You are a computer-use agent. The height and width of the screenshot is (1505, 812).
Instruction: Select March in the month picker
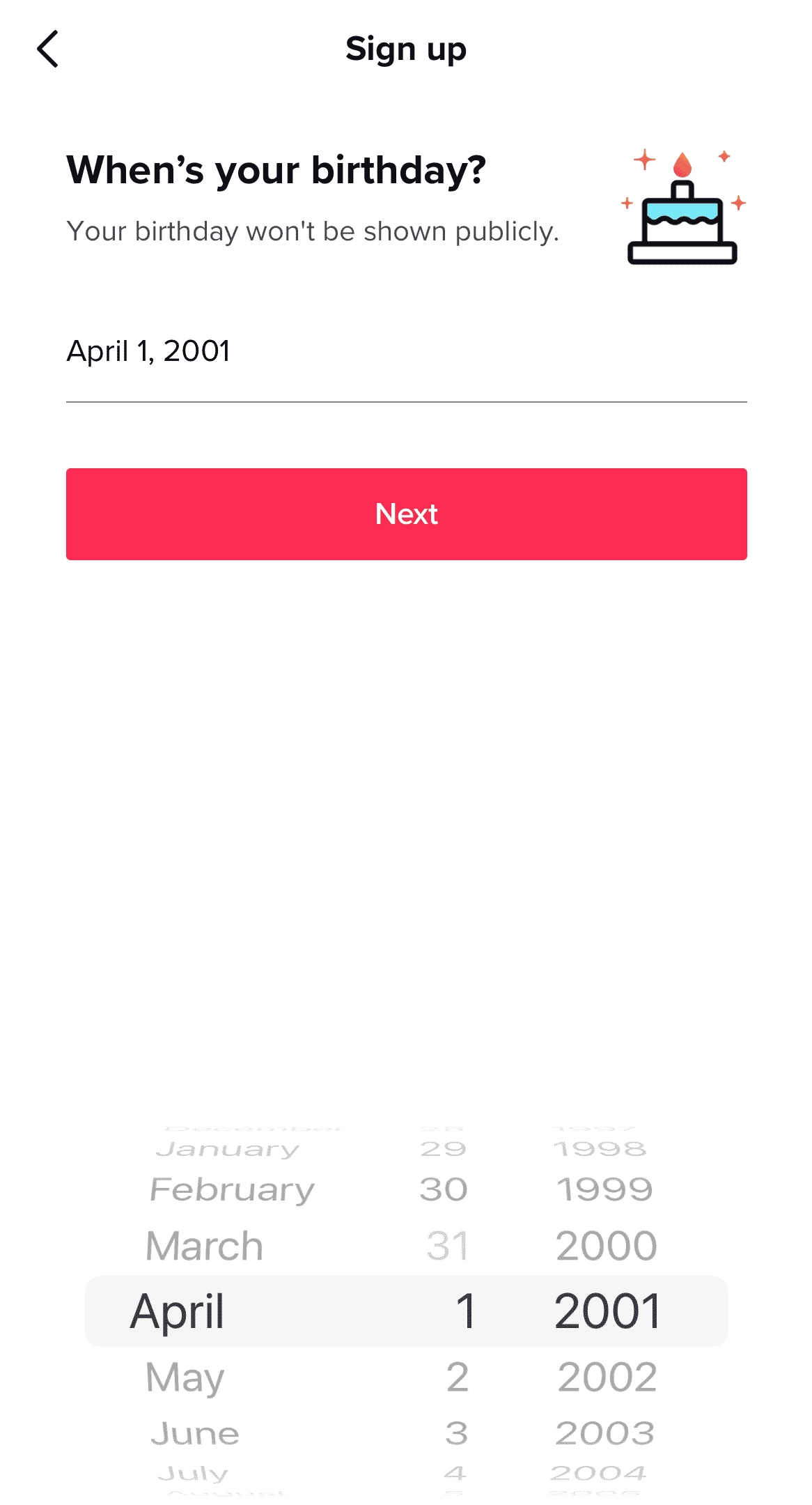204,1246
